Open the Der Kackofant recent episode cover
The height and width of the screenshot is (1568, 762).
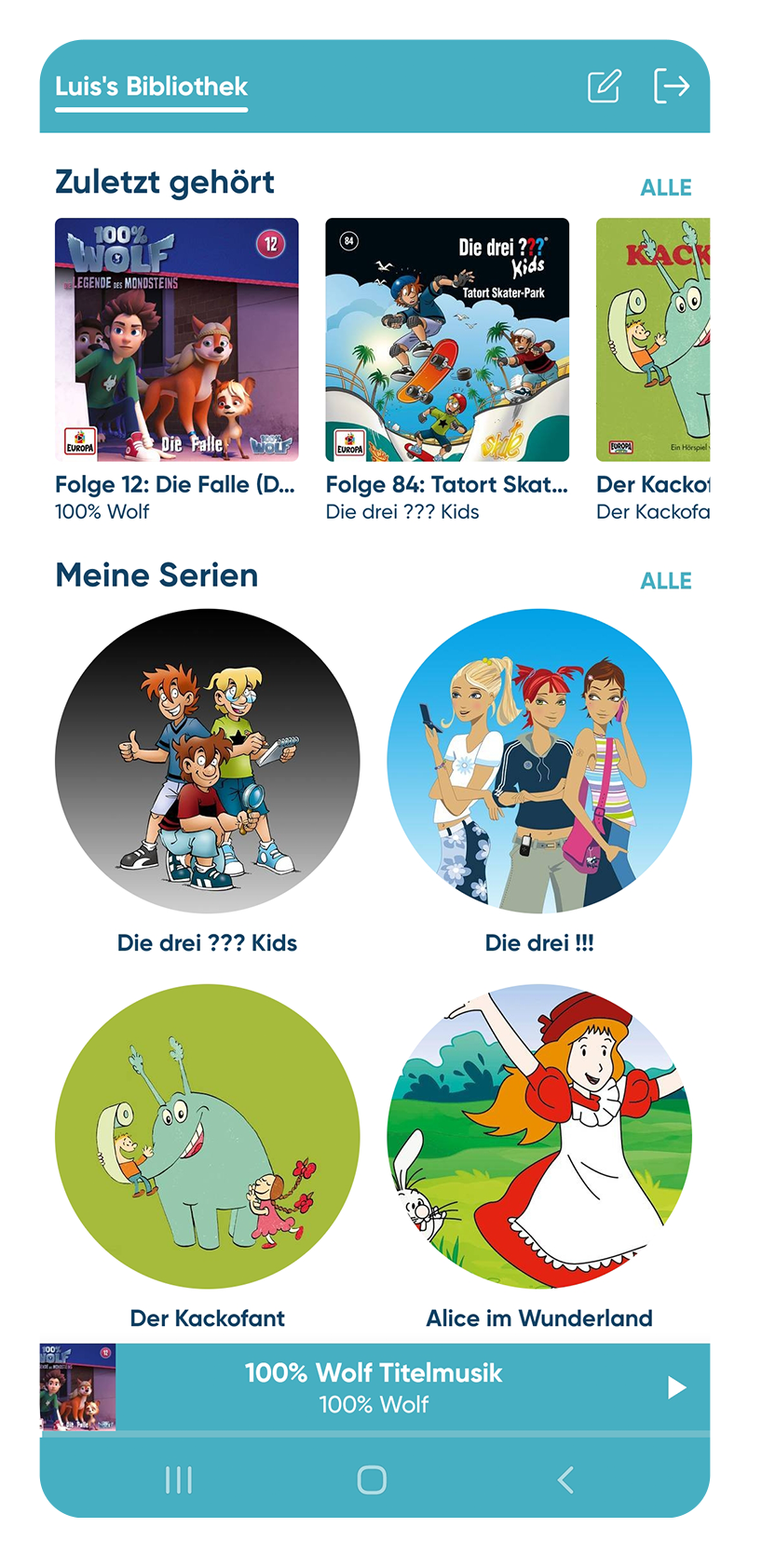[x=653, y=340]
